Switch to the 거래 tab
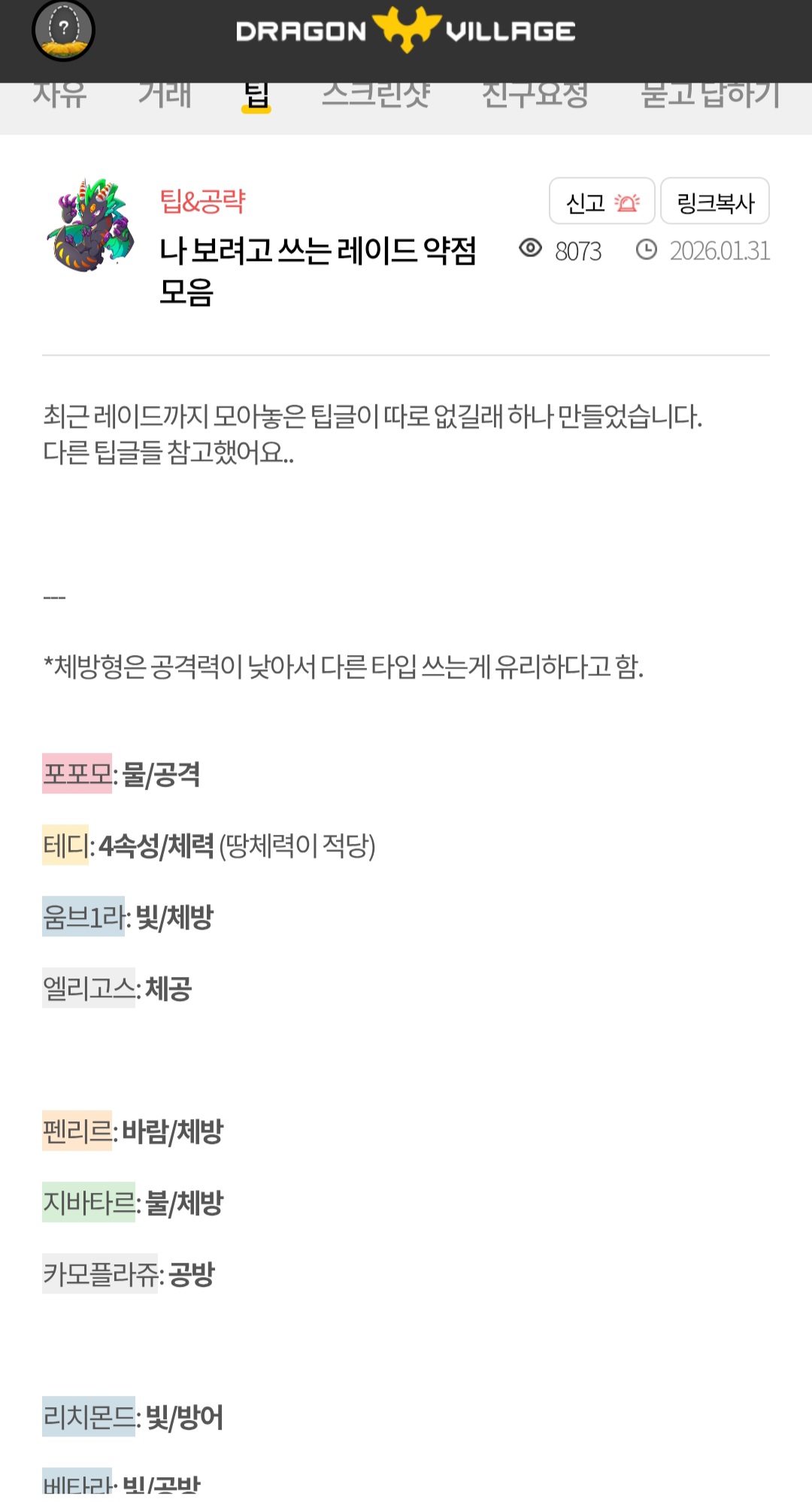This screenshot has height=1502, width=812. coord(165,96)
